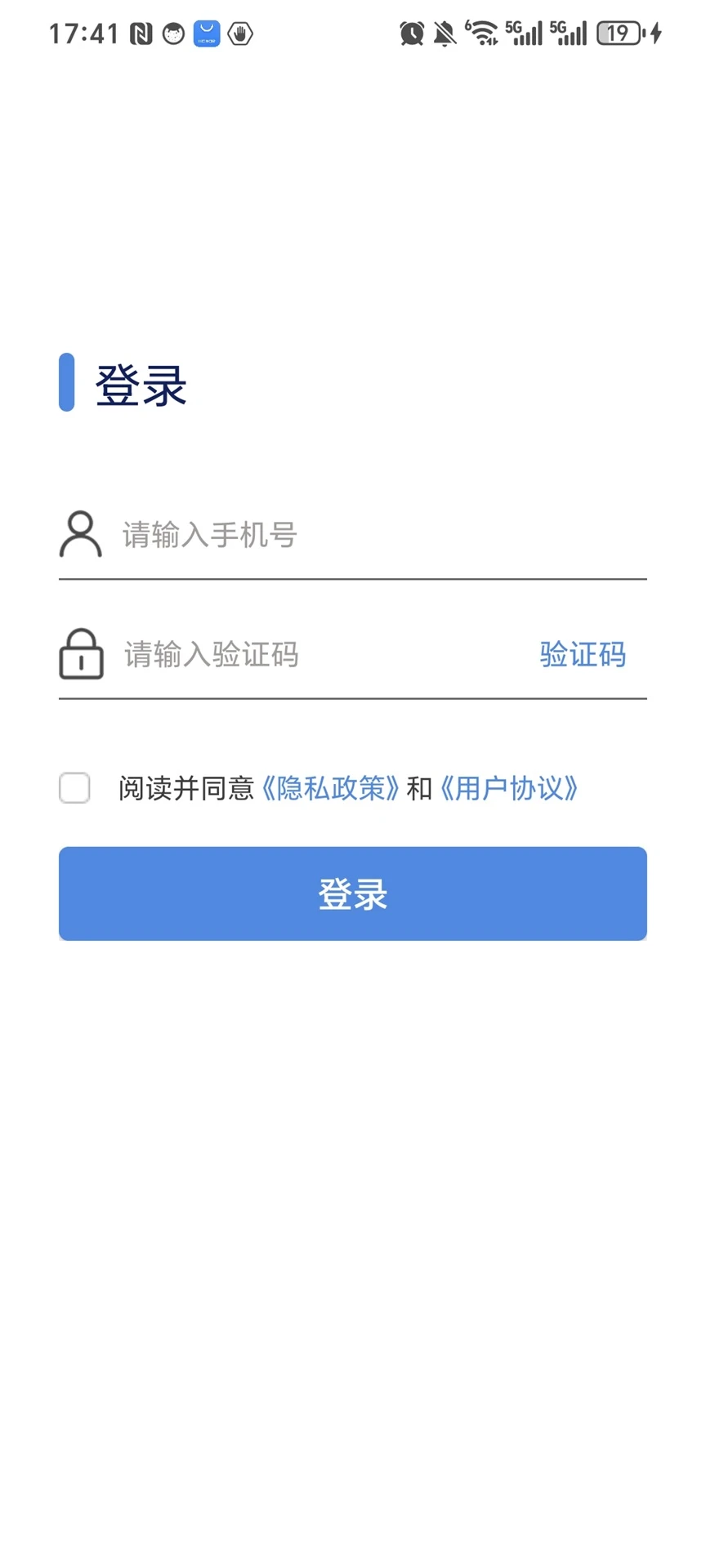Tap the battery indicator showing 19
Viewport: 706px width, 1568px height.
coord(619,33)
